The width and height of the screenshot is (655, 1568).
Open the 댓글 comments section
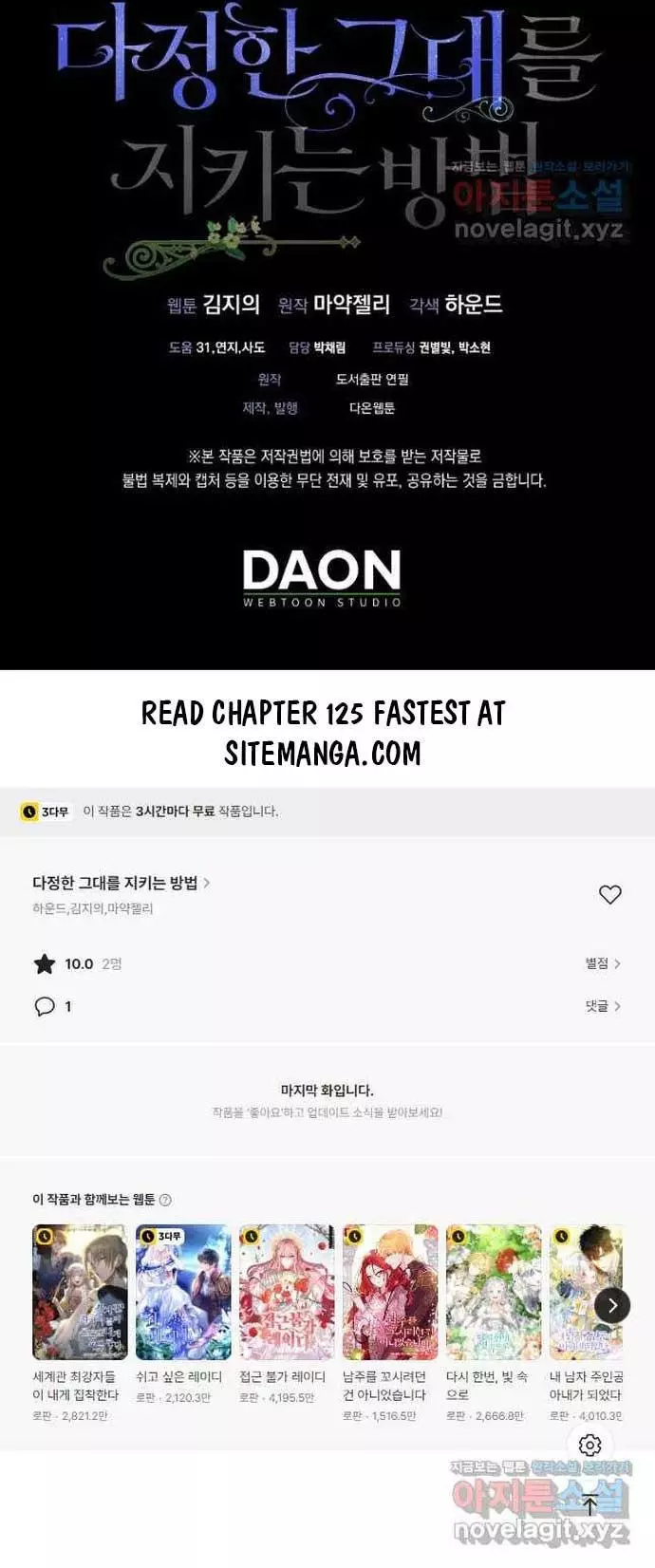(603, 1006)
